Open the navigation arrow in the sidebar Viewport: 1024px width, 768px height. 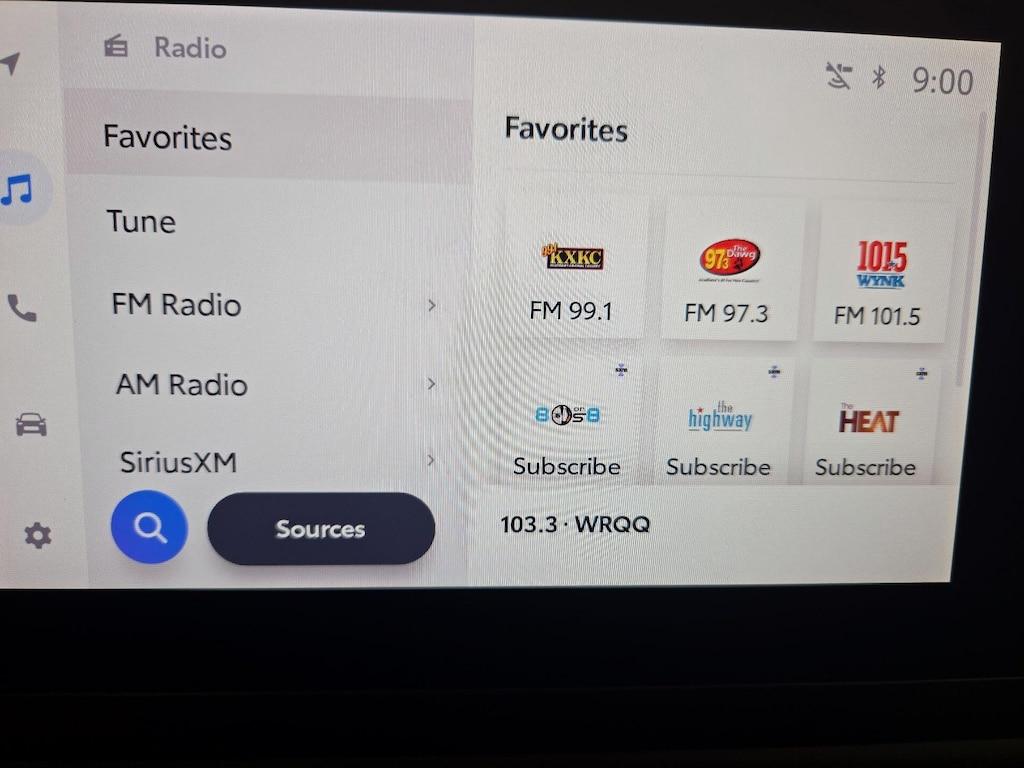pyautogui.click(x=12, y=64)
